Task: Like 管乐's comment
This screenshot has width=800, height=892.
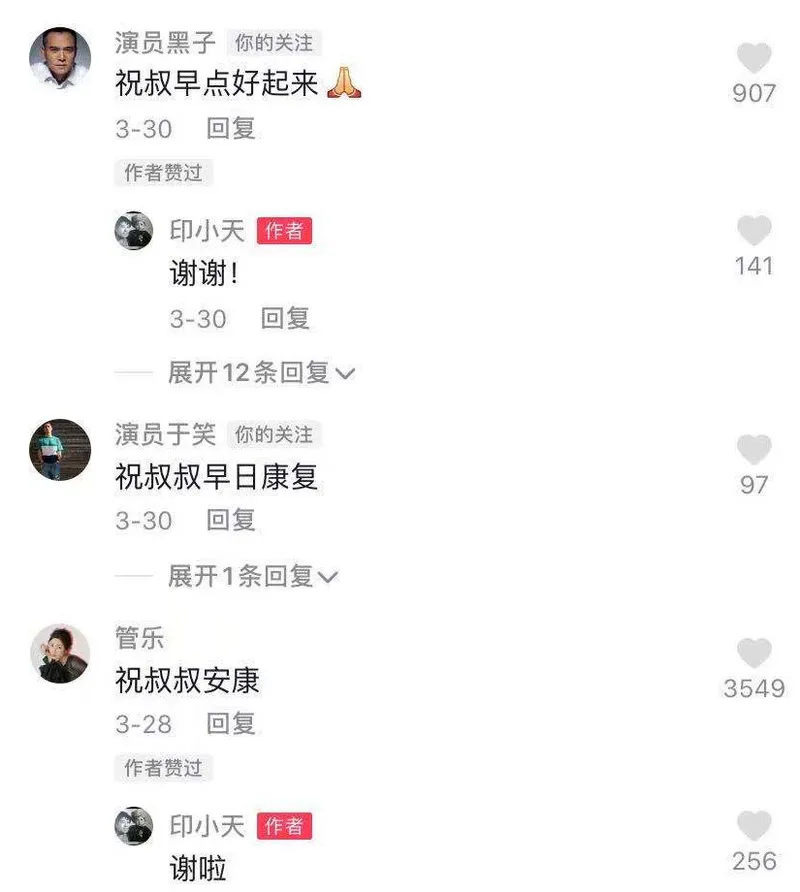Action: click(754, 654)
